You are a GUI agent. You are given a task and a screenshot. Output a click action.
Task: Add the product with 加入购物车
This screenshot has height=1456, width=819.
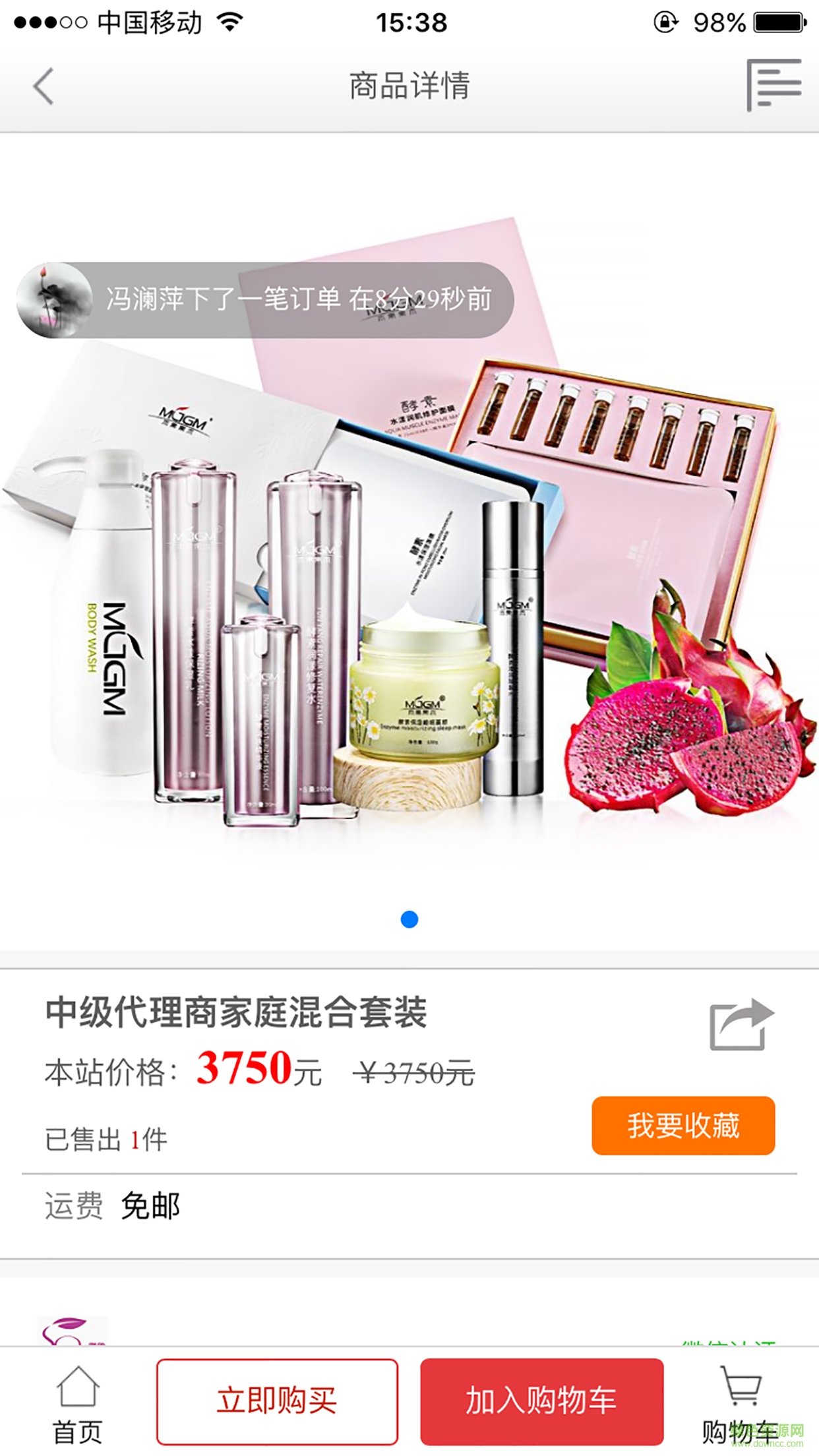tap(541, 1401)
